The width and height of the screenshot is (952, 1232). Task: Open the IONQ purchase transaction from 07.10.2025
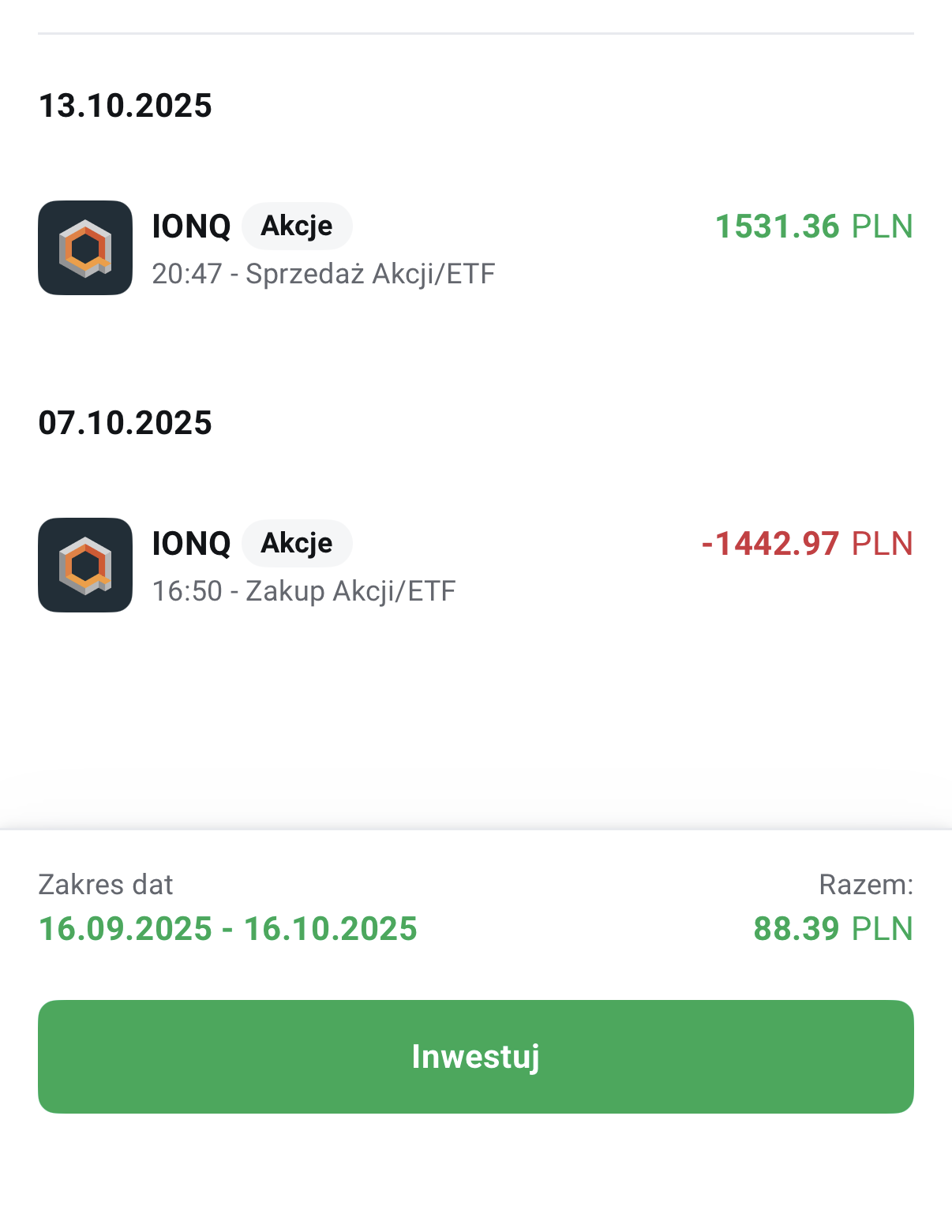(x=475, y=565)
